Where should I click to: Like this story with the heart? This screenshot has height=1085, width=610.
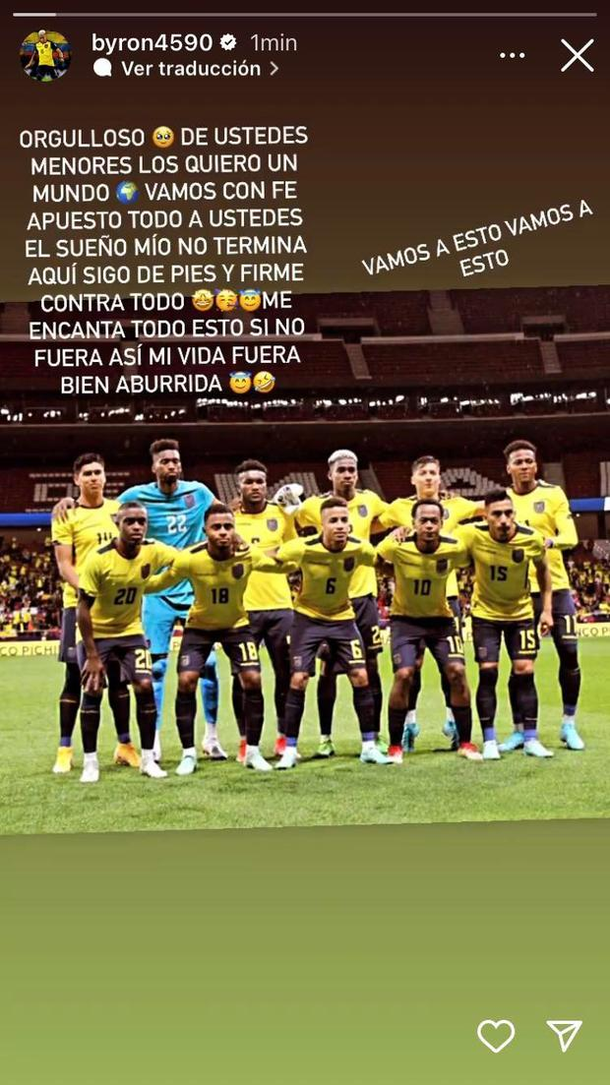tap(496, 1036)
